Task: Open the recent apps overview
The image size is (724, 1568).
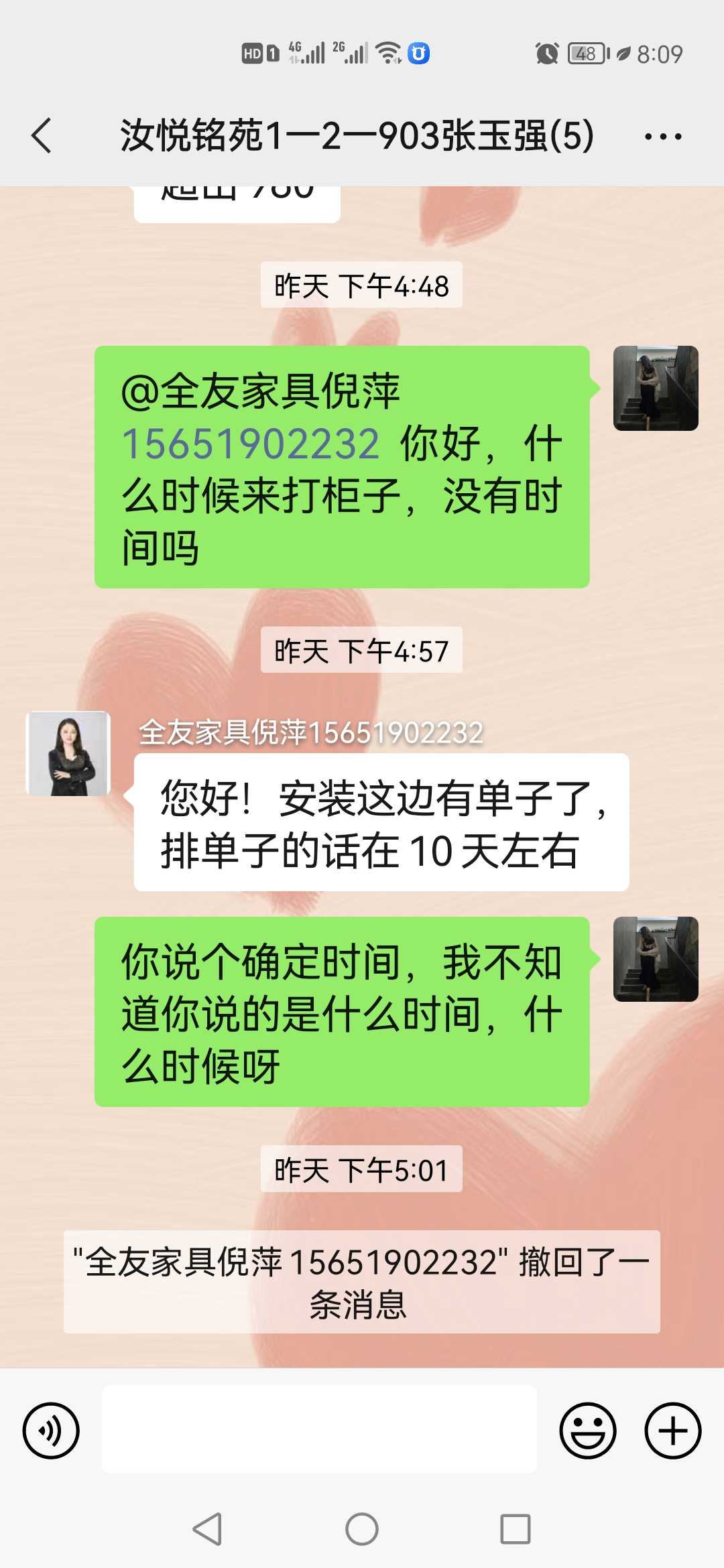Action: [515, 1529]
